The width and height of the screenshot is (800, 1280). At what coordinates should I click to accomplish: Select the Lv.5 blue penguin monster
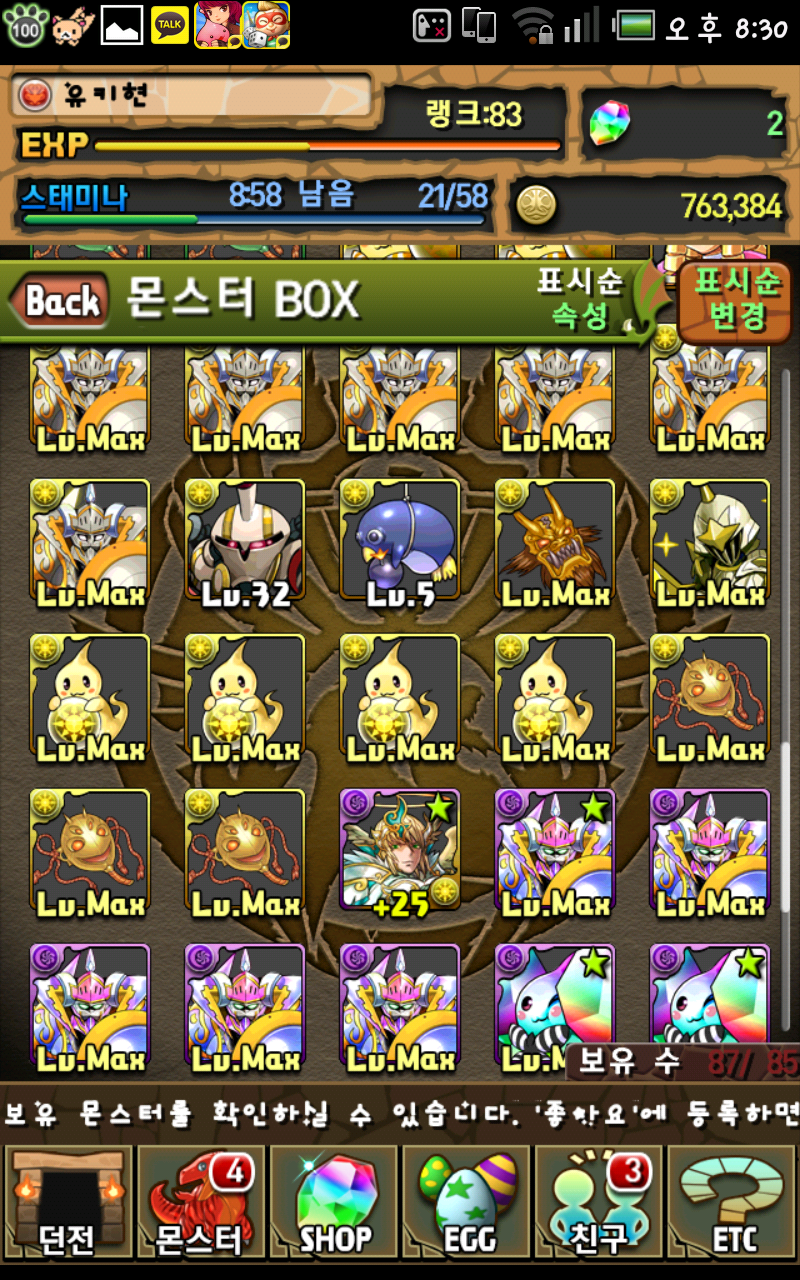400,543
